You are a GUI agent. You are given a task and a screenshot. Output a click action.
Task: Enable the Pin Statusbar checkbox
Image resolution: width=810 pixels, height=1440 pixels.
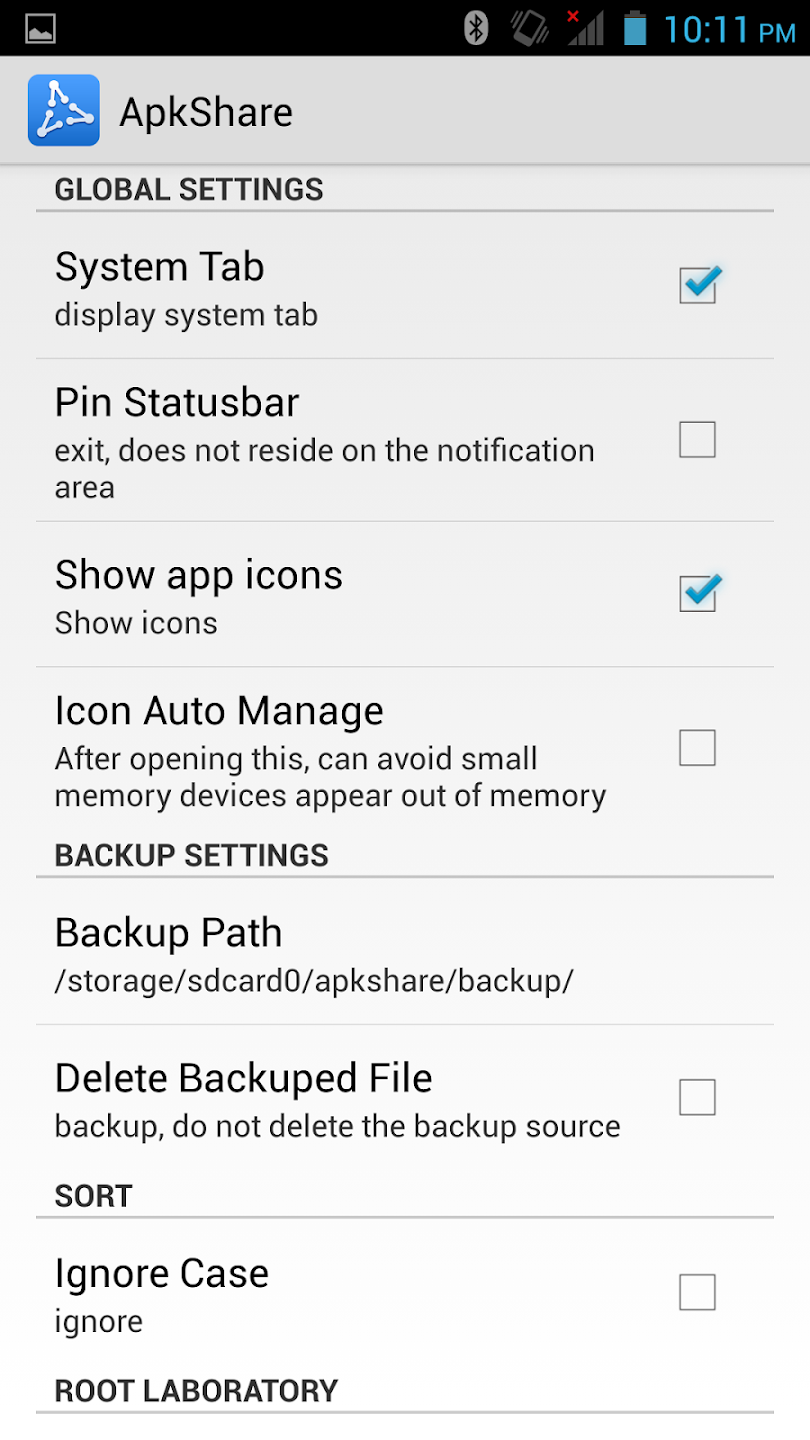pos(697,439)
